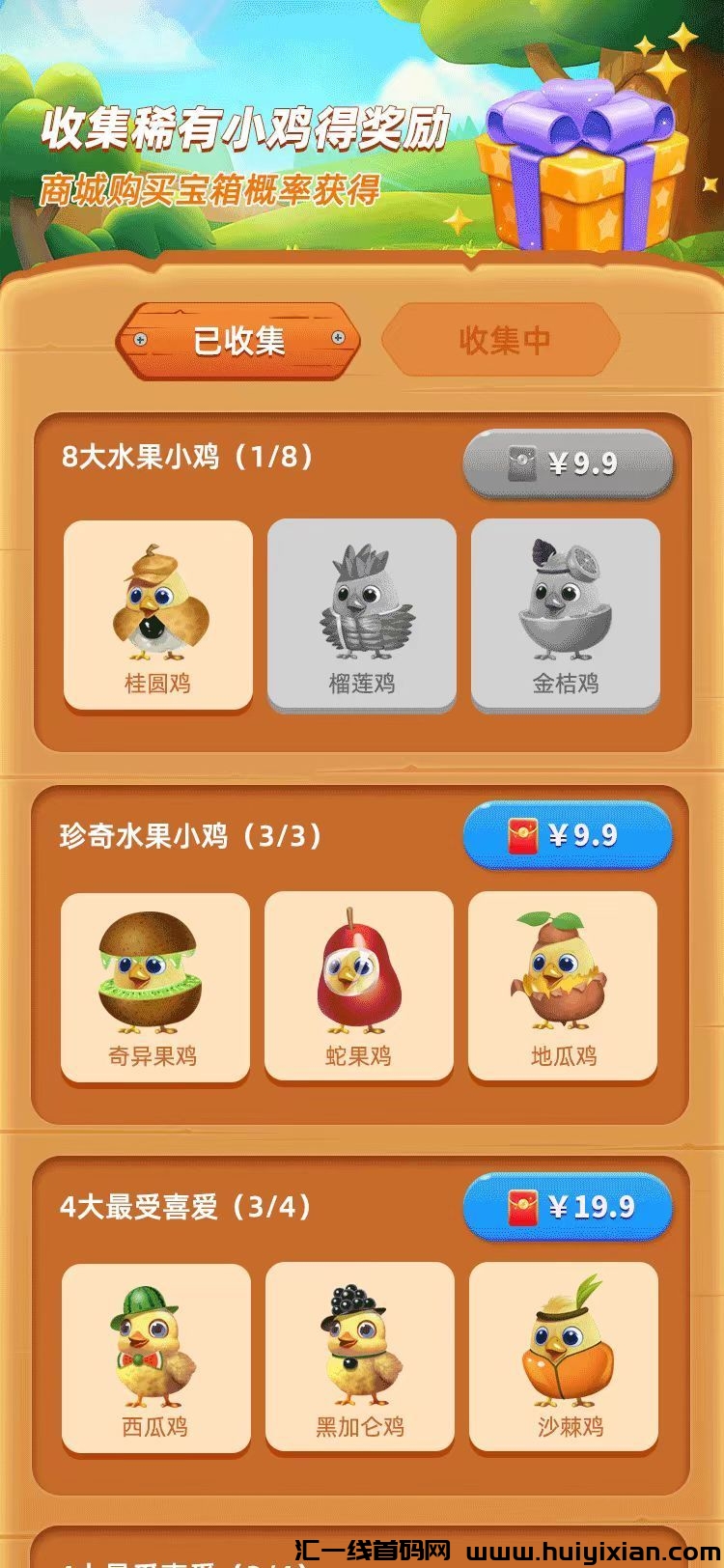Switch to the 收集中 tab
This screenshot has height=1568, width=724.
502,340
